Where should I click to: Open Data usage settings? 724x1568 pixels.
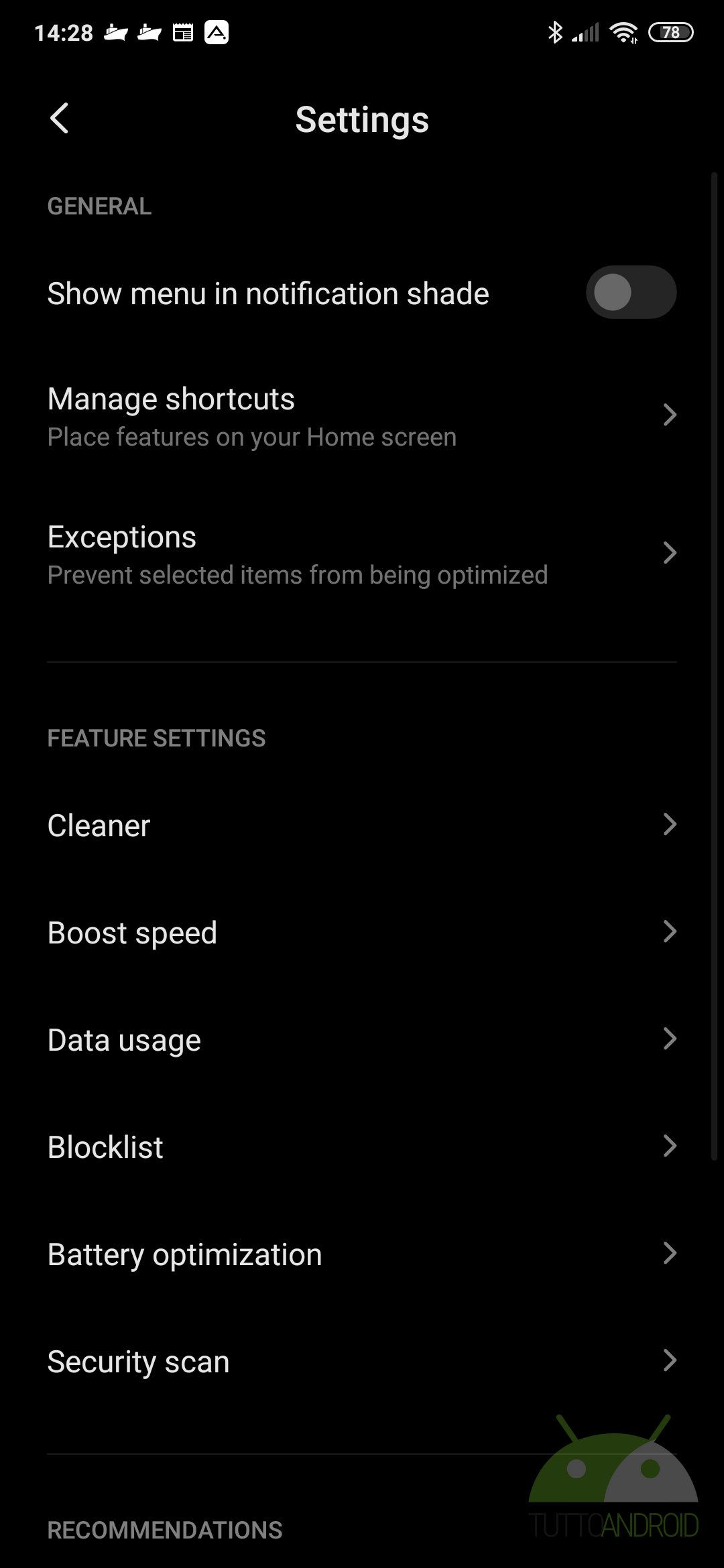click(x=362, y=1039)
